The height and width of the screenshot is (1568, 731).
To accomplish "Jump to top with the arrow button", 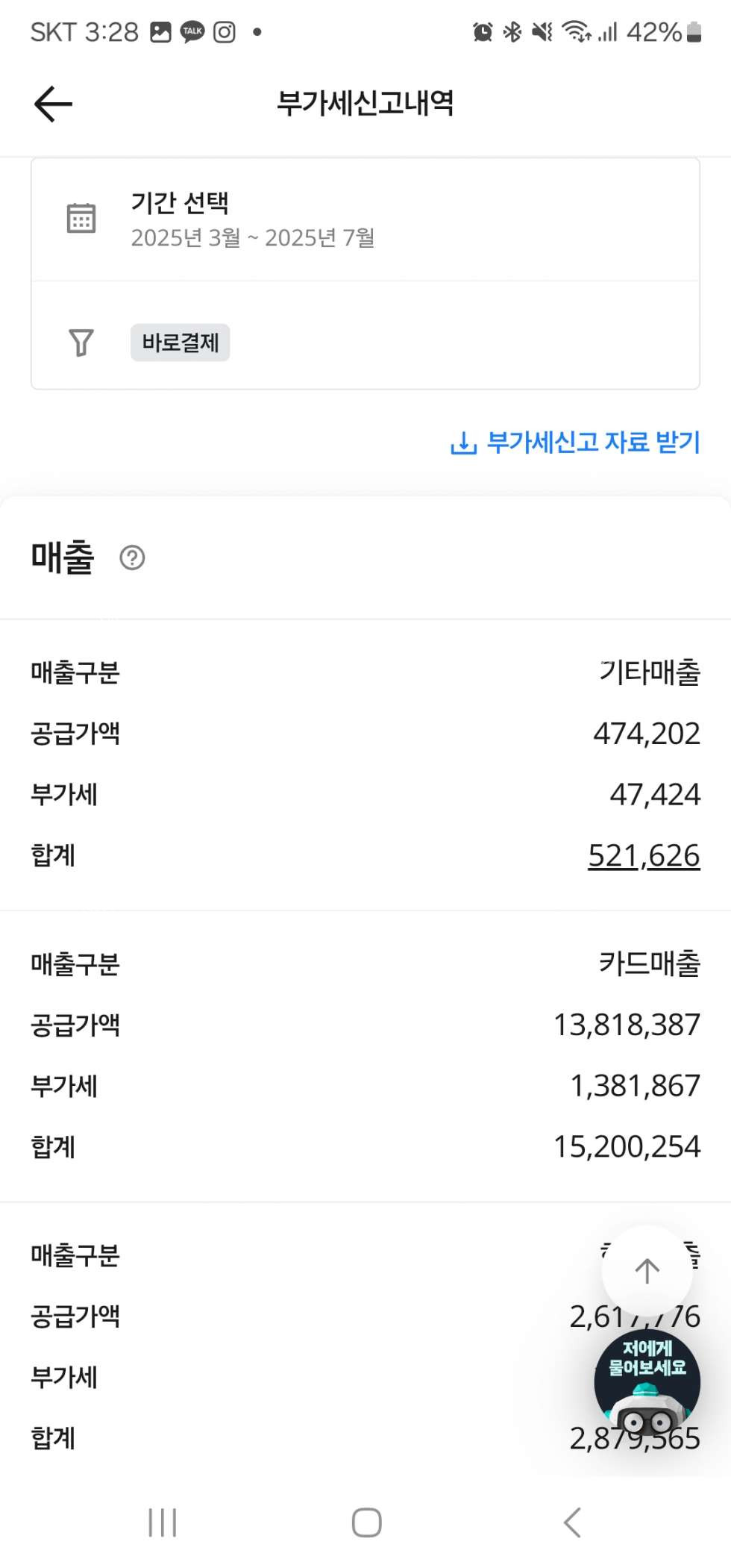I will coord(647,1271).
